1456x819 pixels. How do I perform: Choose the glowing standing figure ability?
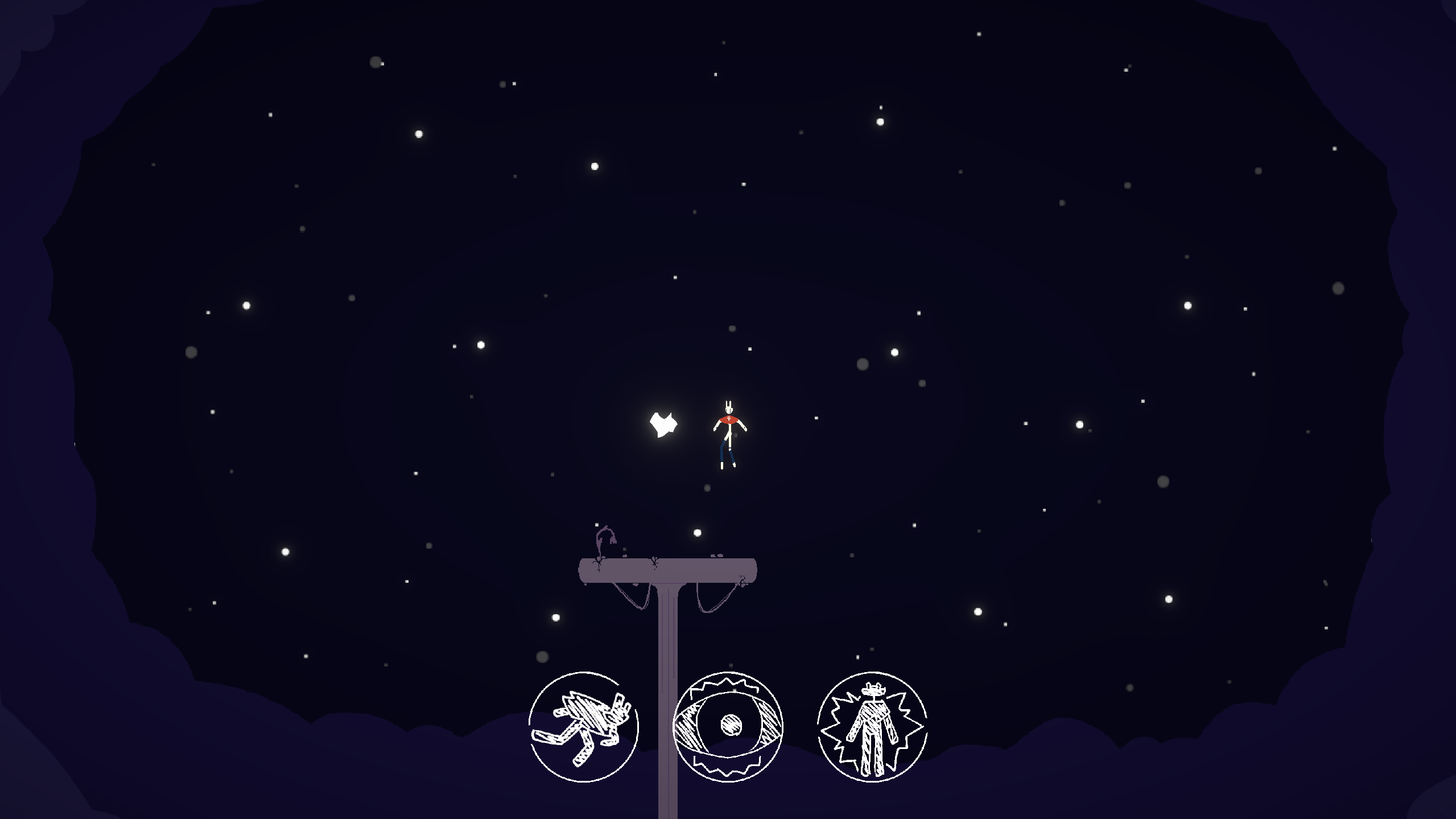(x=872, y=727)
